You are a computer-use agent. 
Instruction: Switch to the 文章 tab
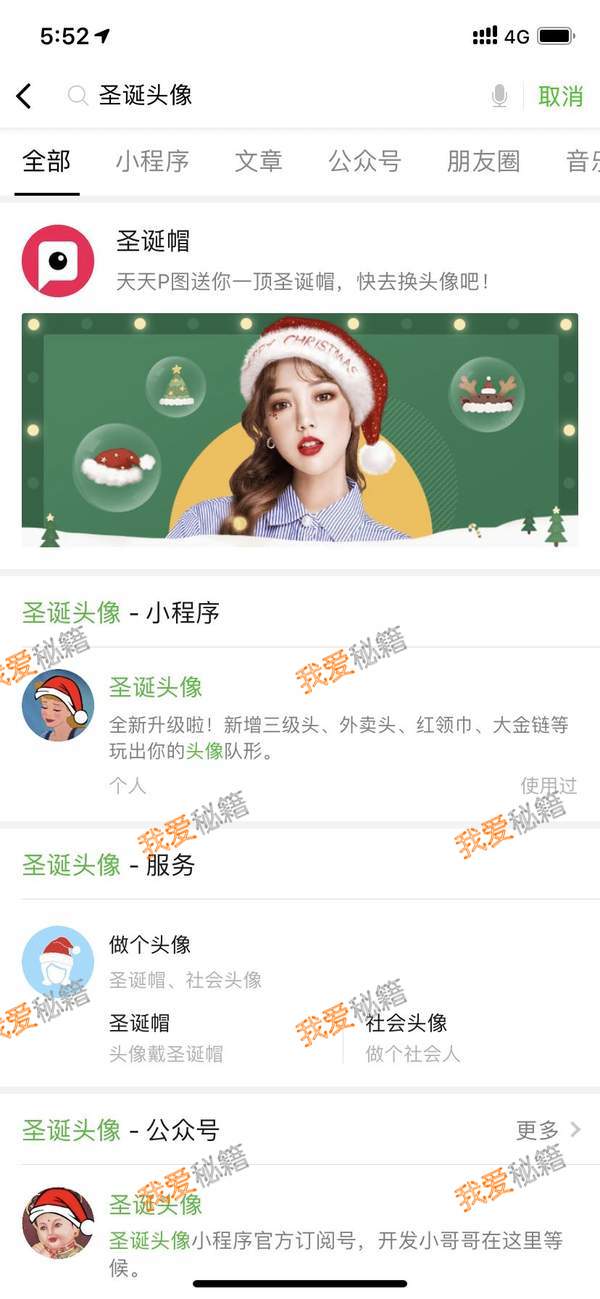258,161
